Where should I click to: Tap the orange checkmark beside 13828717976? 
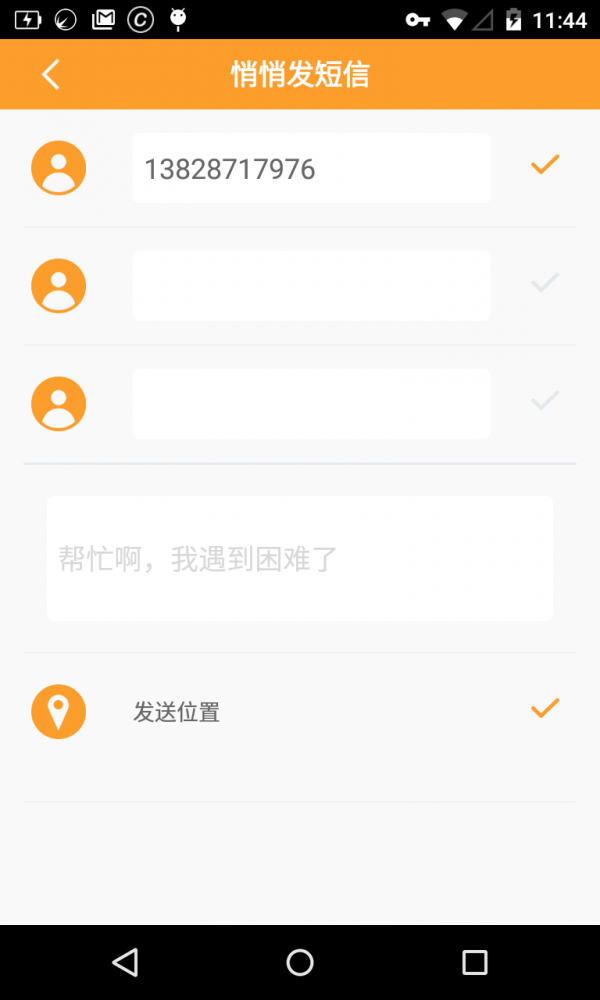tap(544, 165)
